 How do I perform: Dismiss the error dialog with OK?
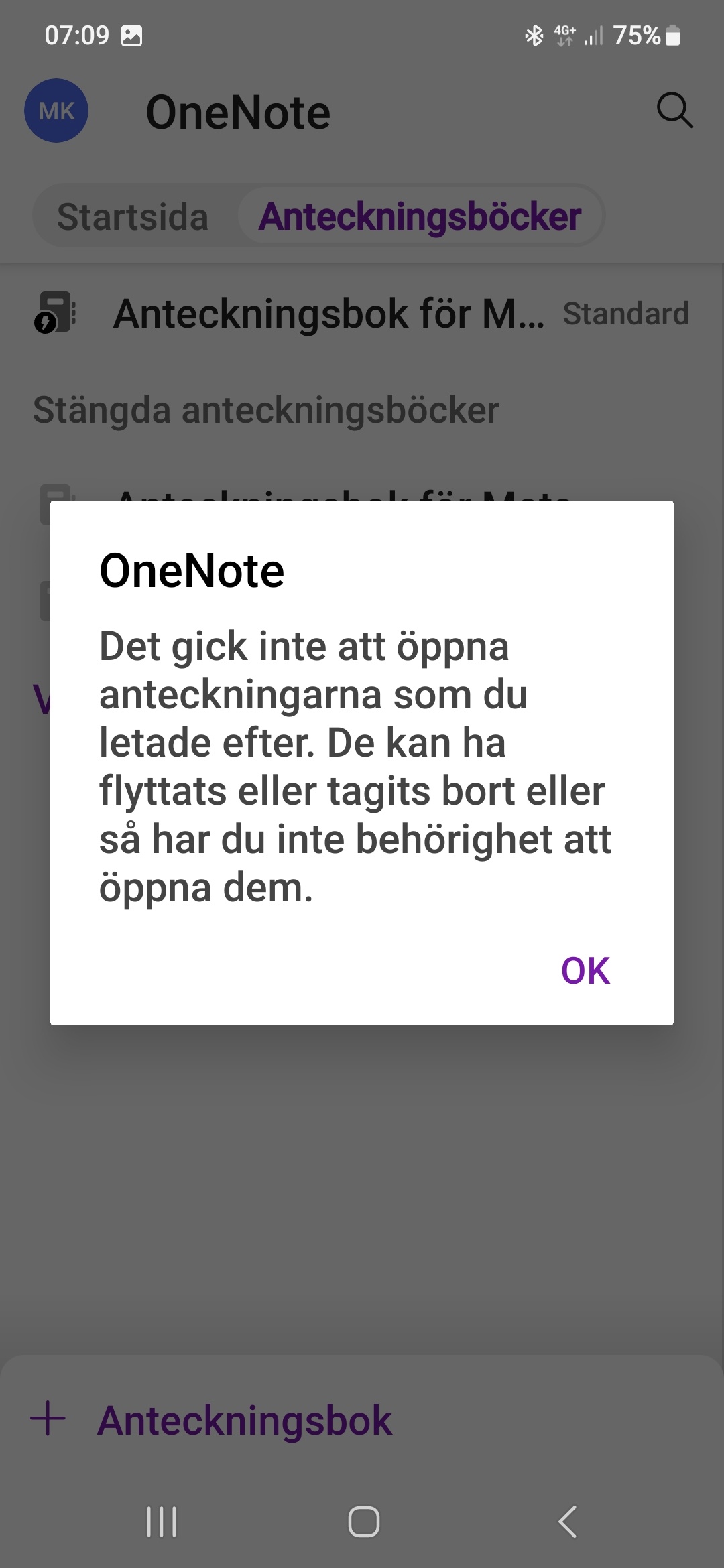tap(585, 970)
